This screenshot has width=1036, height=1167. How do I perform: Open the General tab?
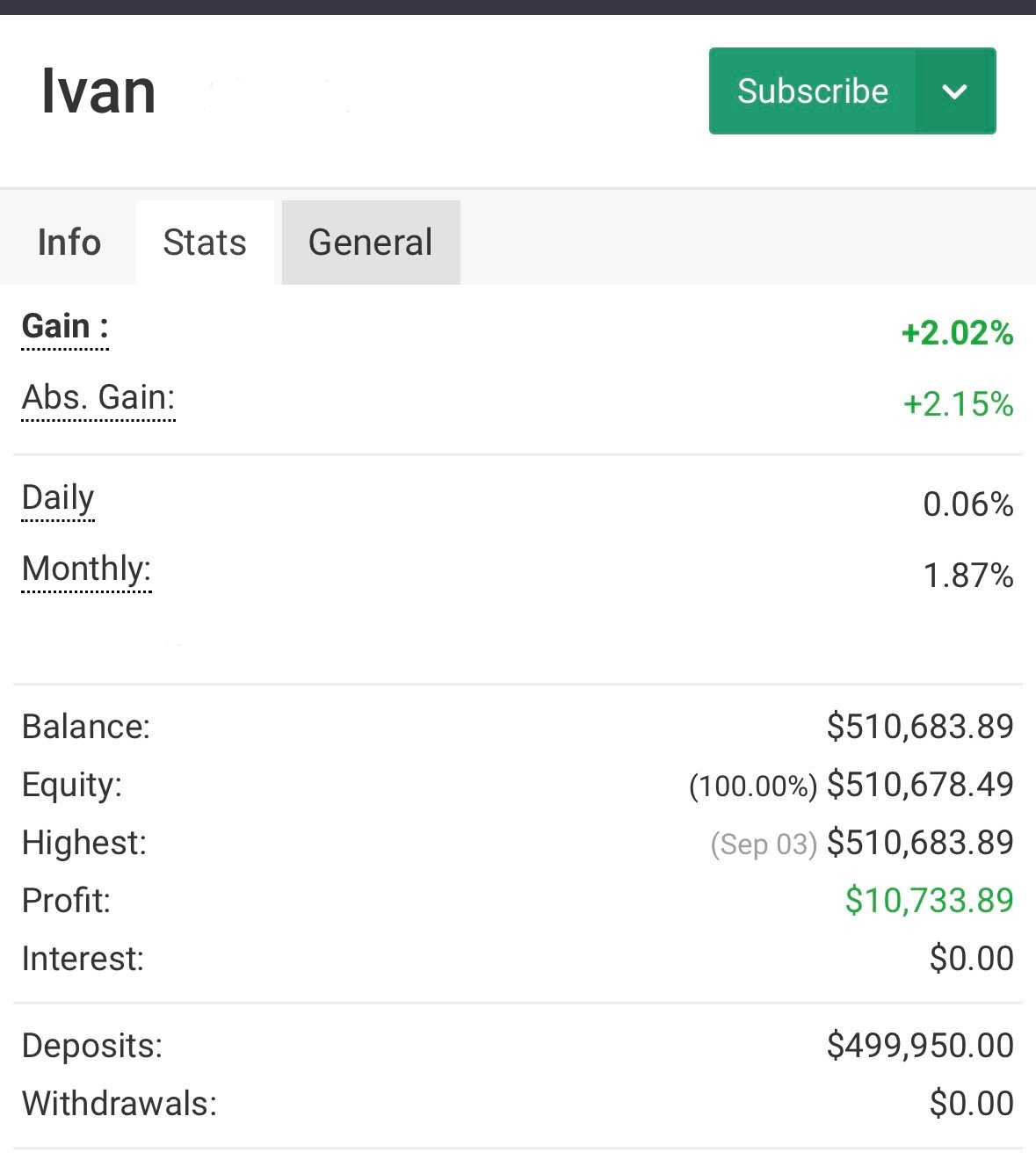[x=370, y=243]
